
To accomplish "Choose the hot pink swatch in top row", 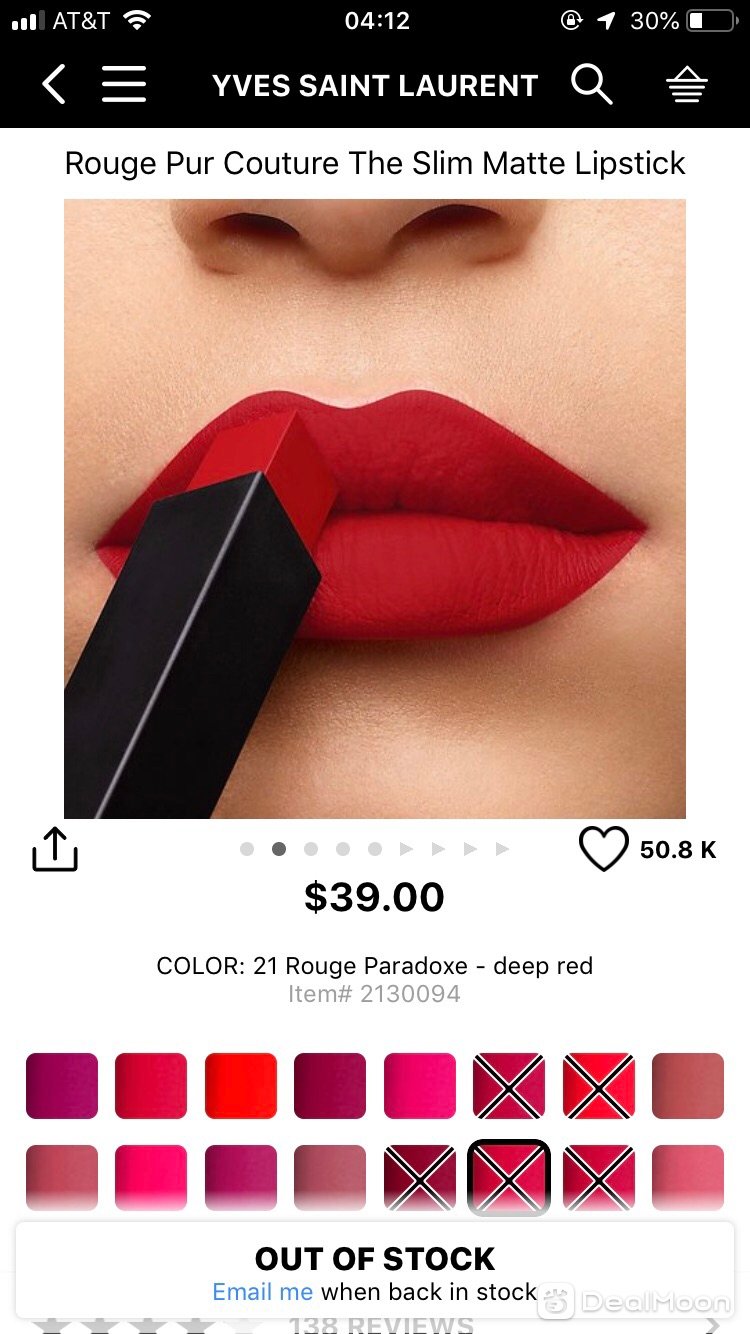I will pos(420,1086).
